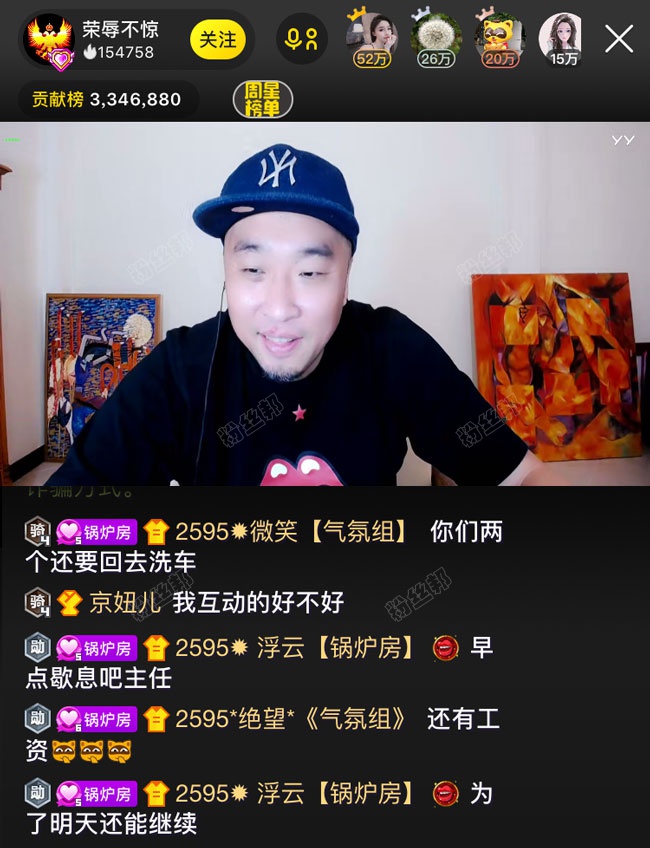The width and height of the screenshot is (650, 848).
Task: Open the 周星榜单 weekly star chart
Action: pyautogui.click(x=262, y=99)
